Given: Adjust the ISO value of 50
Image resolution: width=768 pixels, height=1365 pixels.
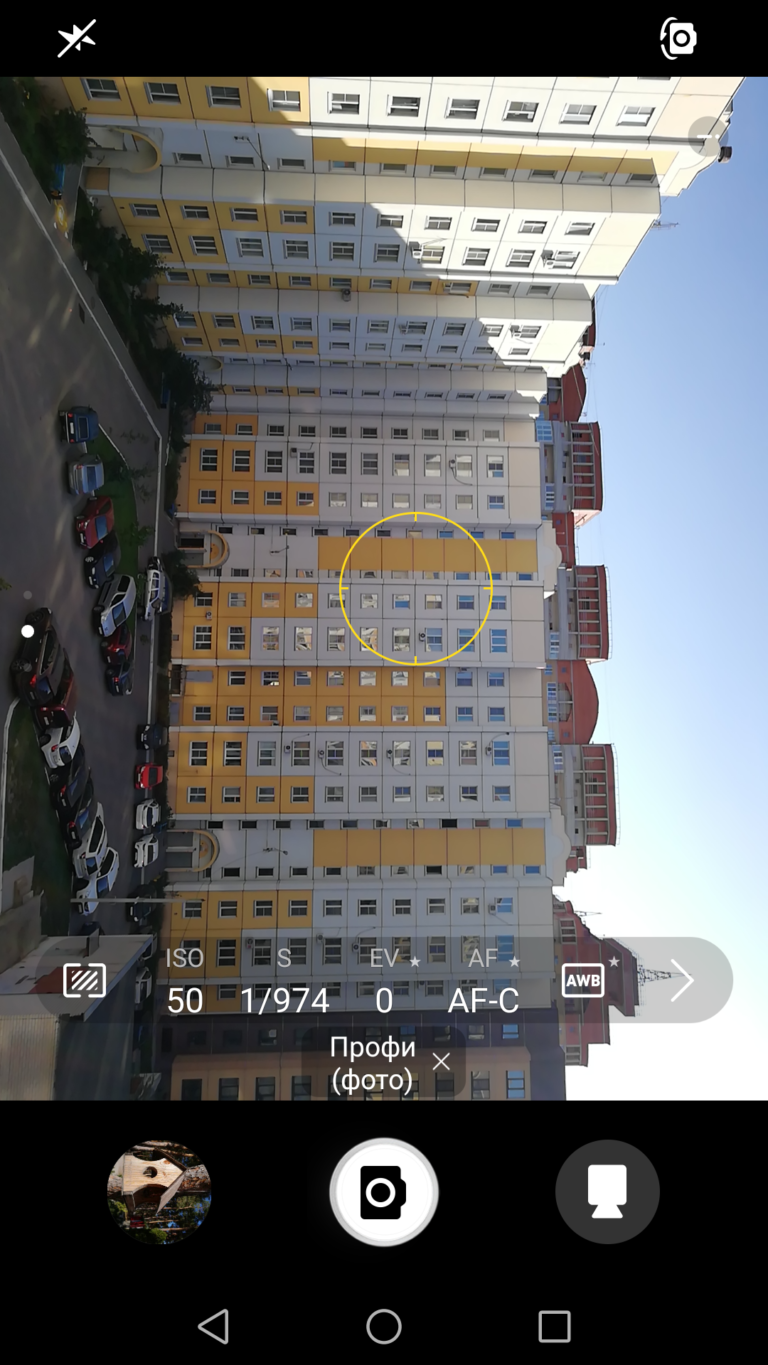Looking at the screenshot, I should [x=185, y=980].
